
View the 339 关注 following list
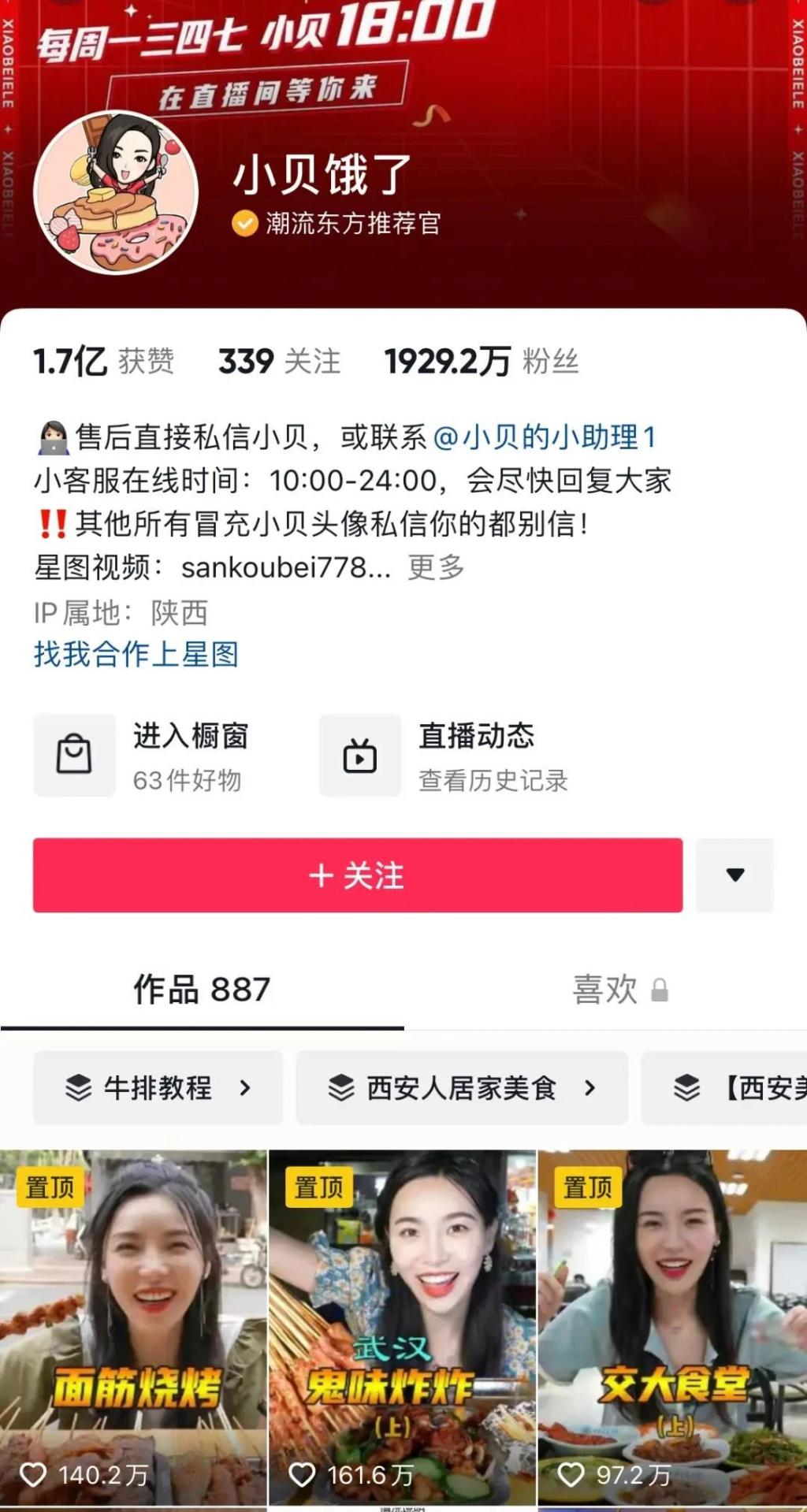point(279,362)
